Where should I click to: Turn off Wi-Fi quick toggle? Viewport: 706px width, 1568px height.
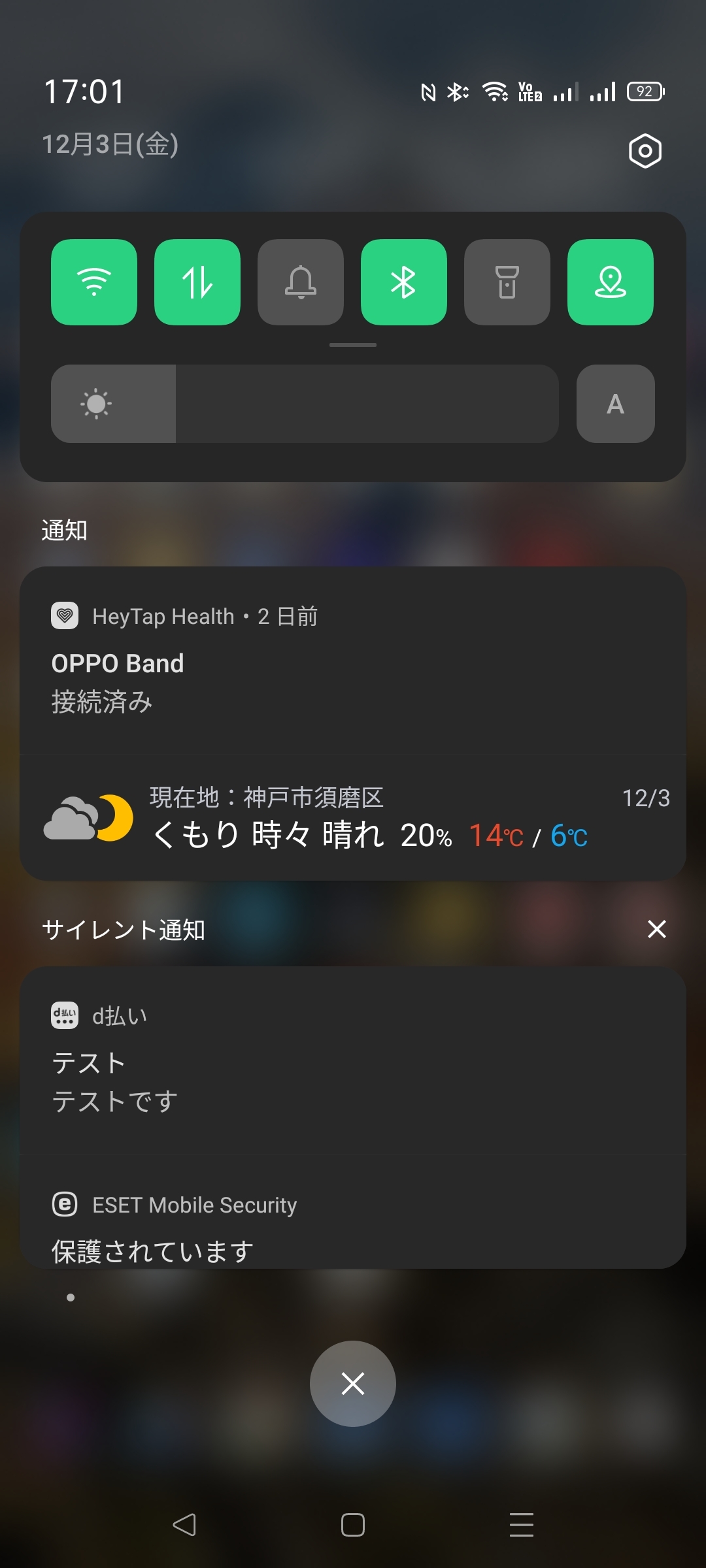tap(94, 282)
